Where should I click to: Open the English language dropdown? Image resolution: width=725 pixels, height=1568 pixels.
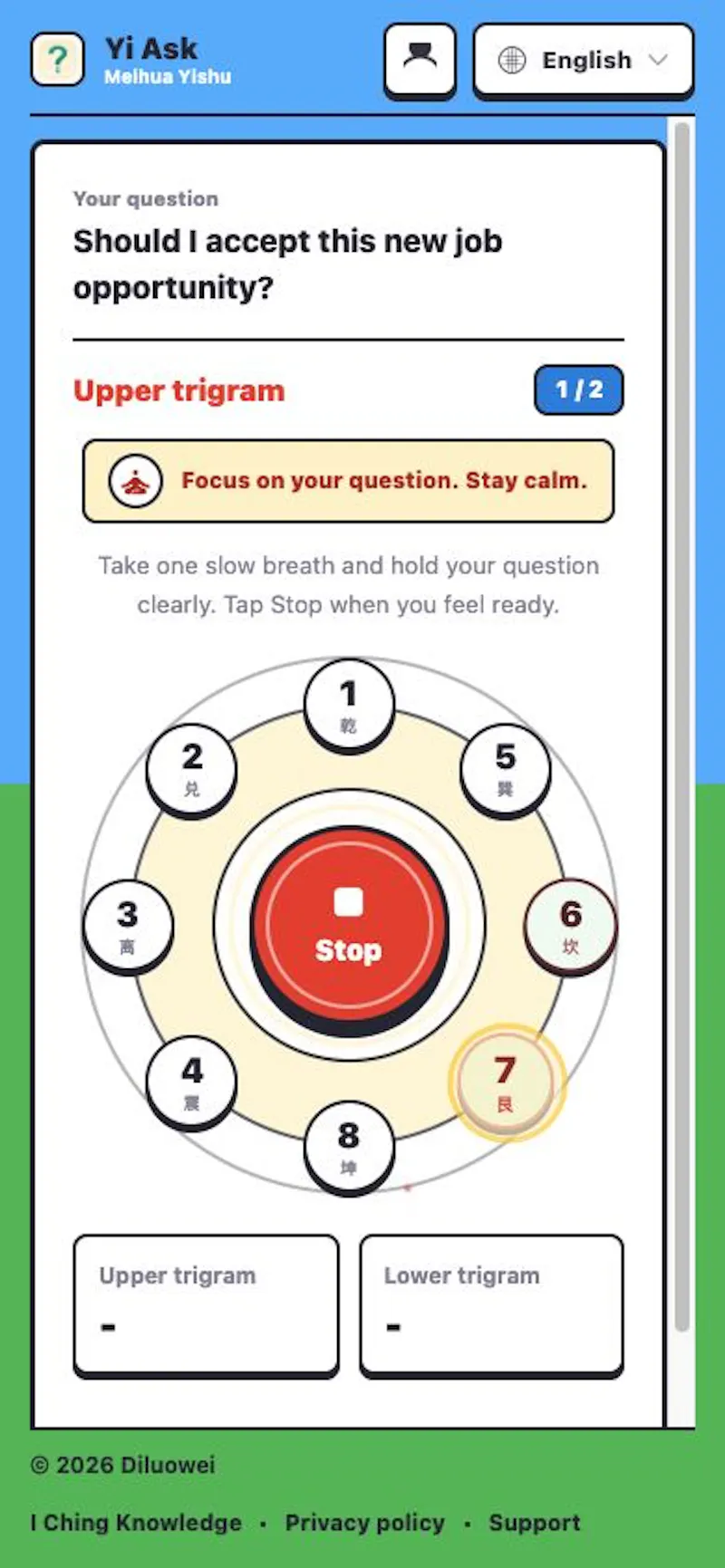pyautogui.click(x=584, y=61)
